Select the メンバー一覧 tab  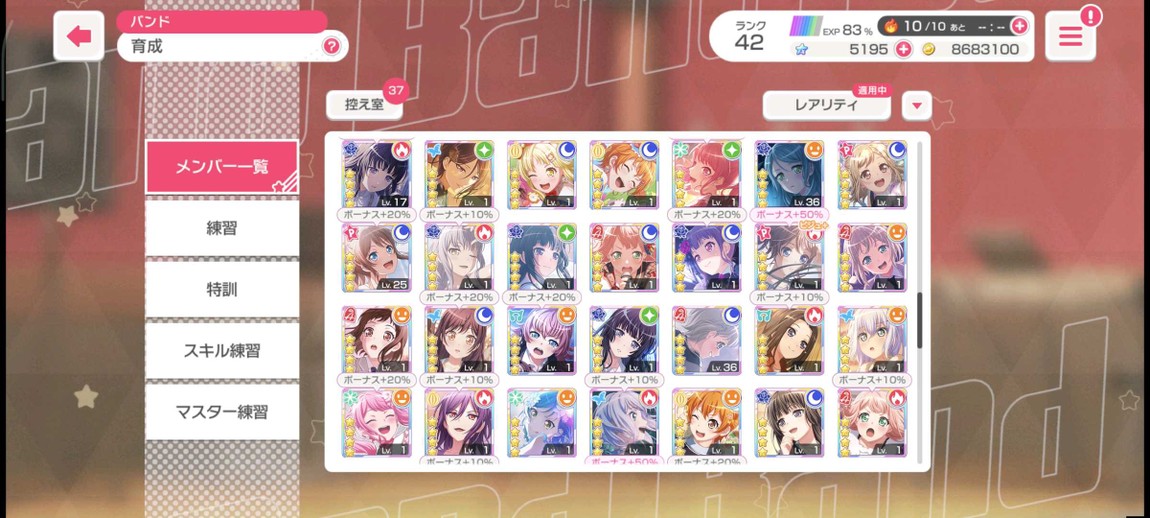coord(222,167)
